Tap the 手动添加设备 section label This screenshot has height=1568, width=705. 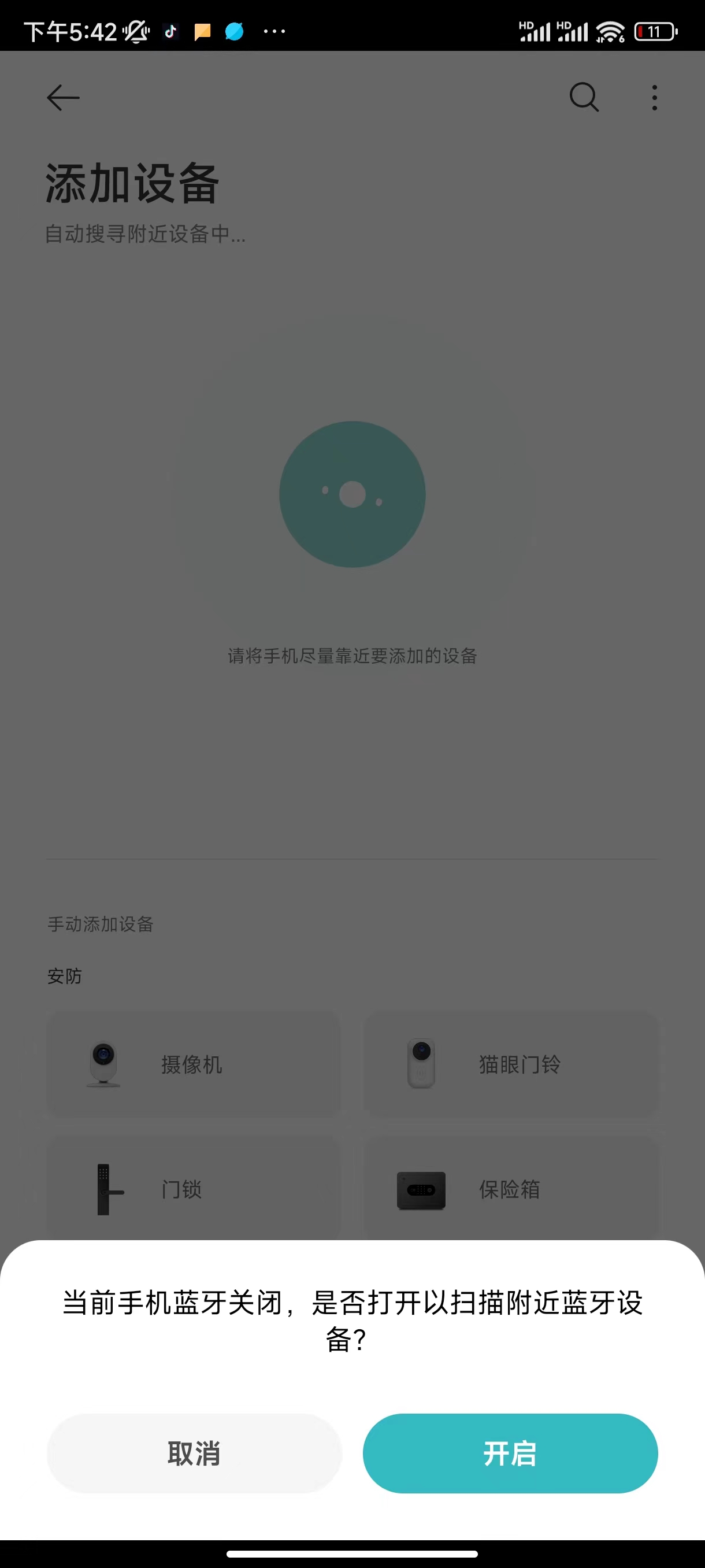pyautogui.click(x=101, y=924)
